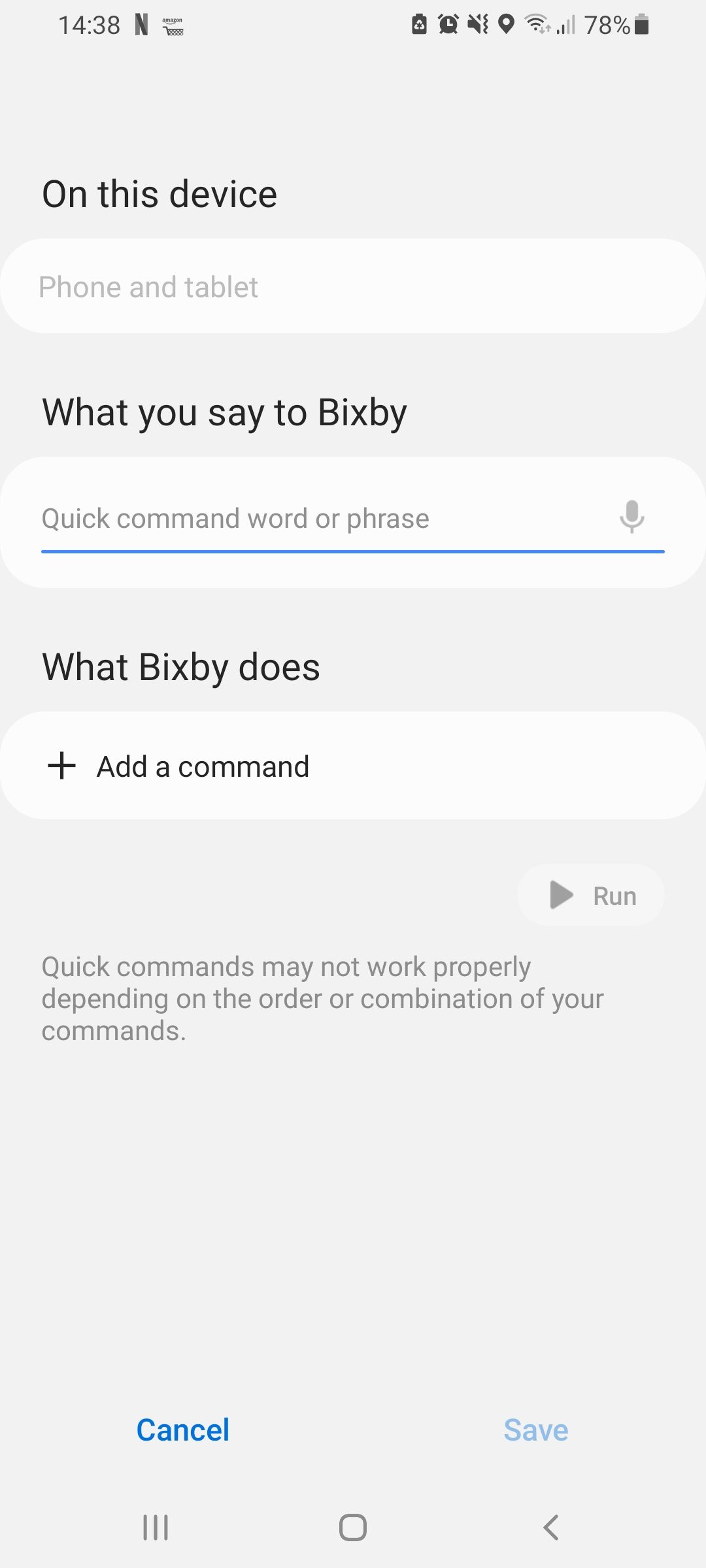The width and height of the screenshot is (706, 1568).
Task: Tap the cellular signal strength indicator
Action: pyautogui.click(x=566, y=25)
